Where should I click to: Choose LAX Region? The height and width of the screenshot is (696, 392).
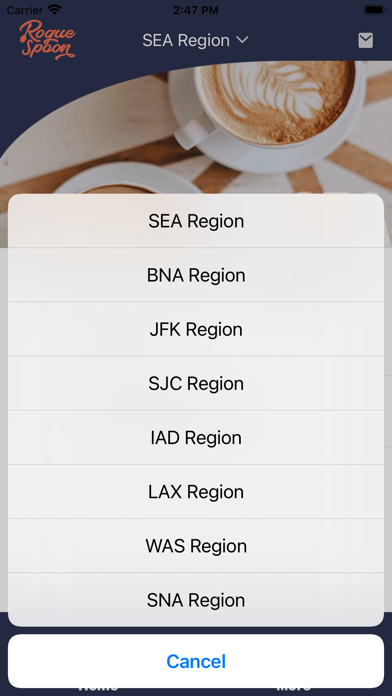(196, 492)
